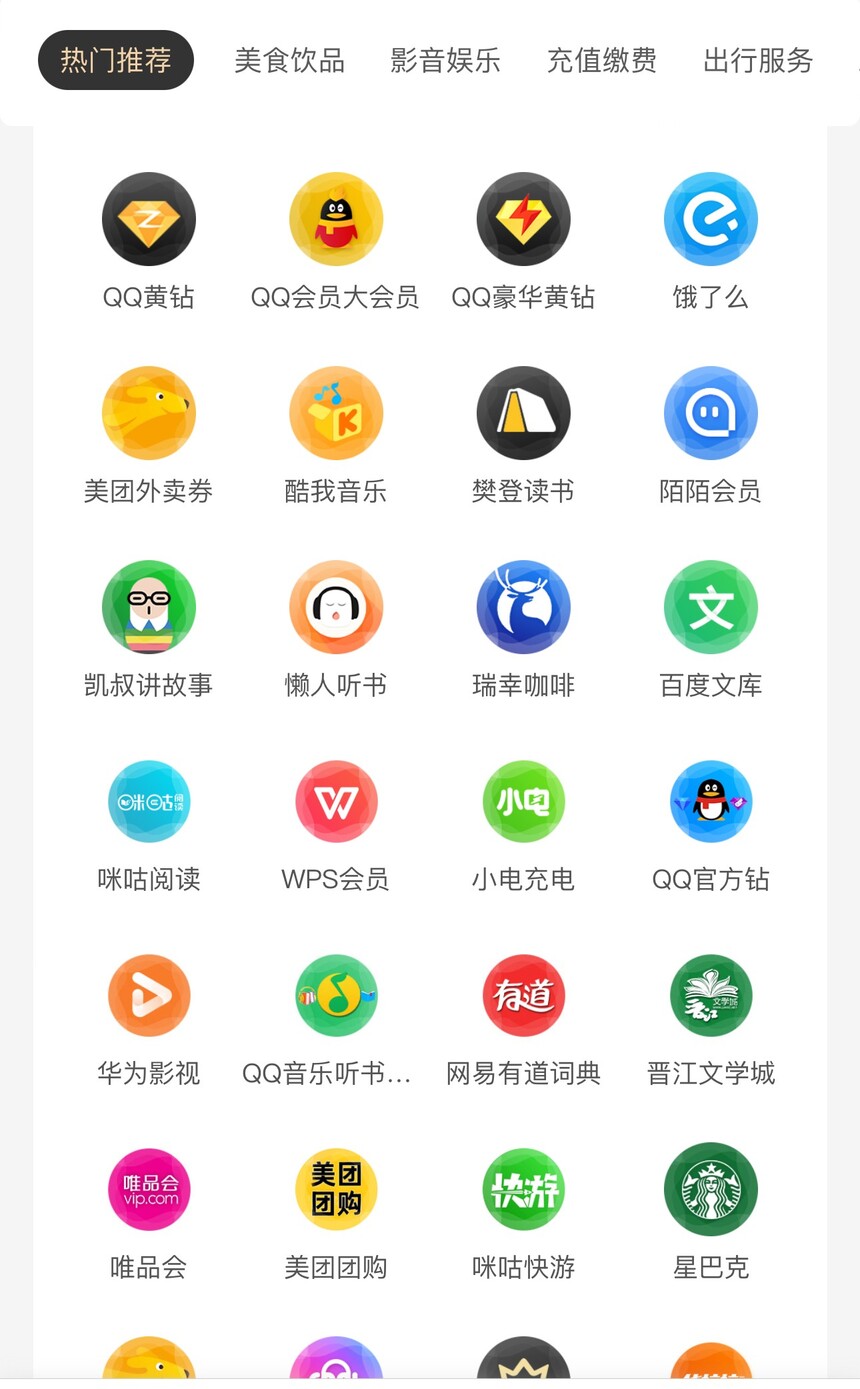Switch to the 美食饮品 tab
This screenshot has width=860, height=1389.
pyautogui.click(x=289, y=60)
